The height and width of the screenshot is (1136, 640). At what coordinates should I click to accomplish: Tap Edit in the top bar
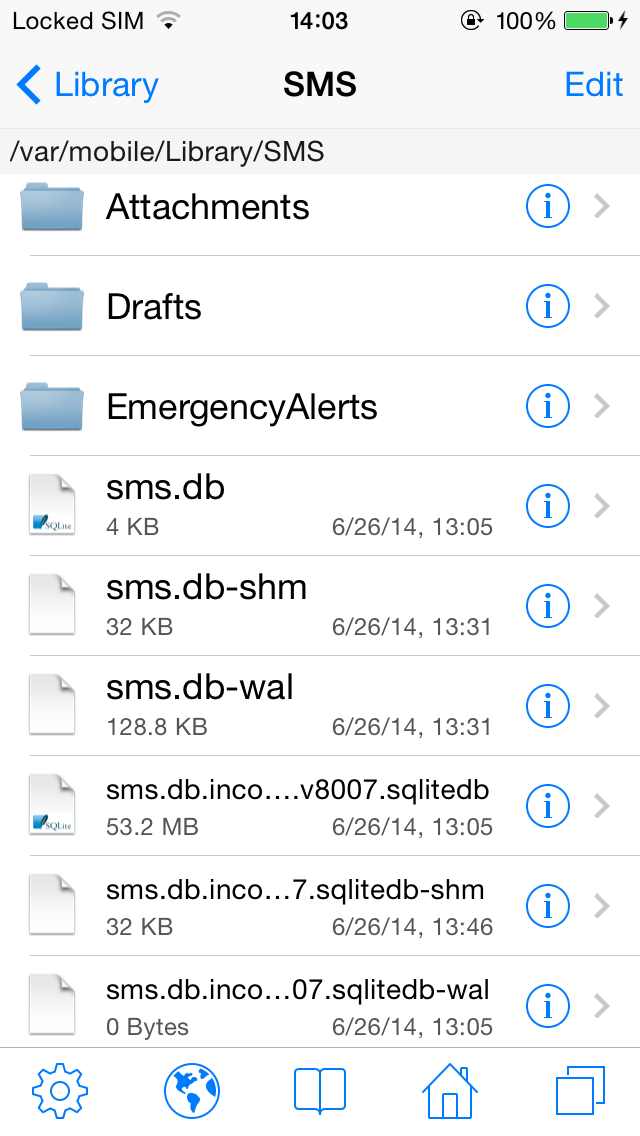click(594, 85)
